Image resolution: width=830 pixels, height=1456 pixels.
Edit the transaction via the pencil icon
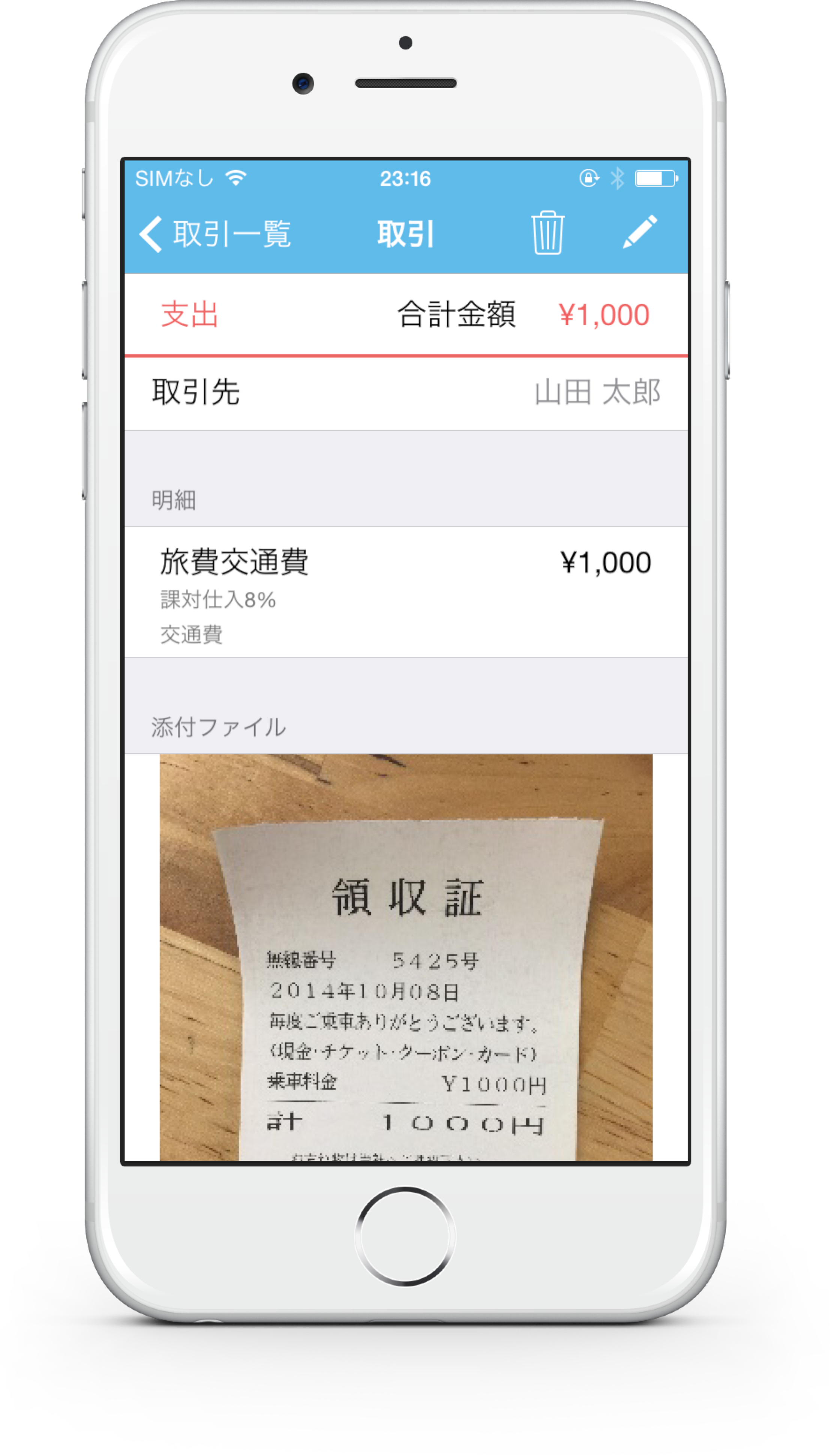click(640, 232)
